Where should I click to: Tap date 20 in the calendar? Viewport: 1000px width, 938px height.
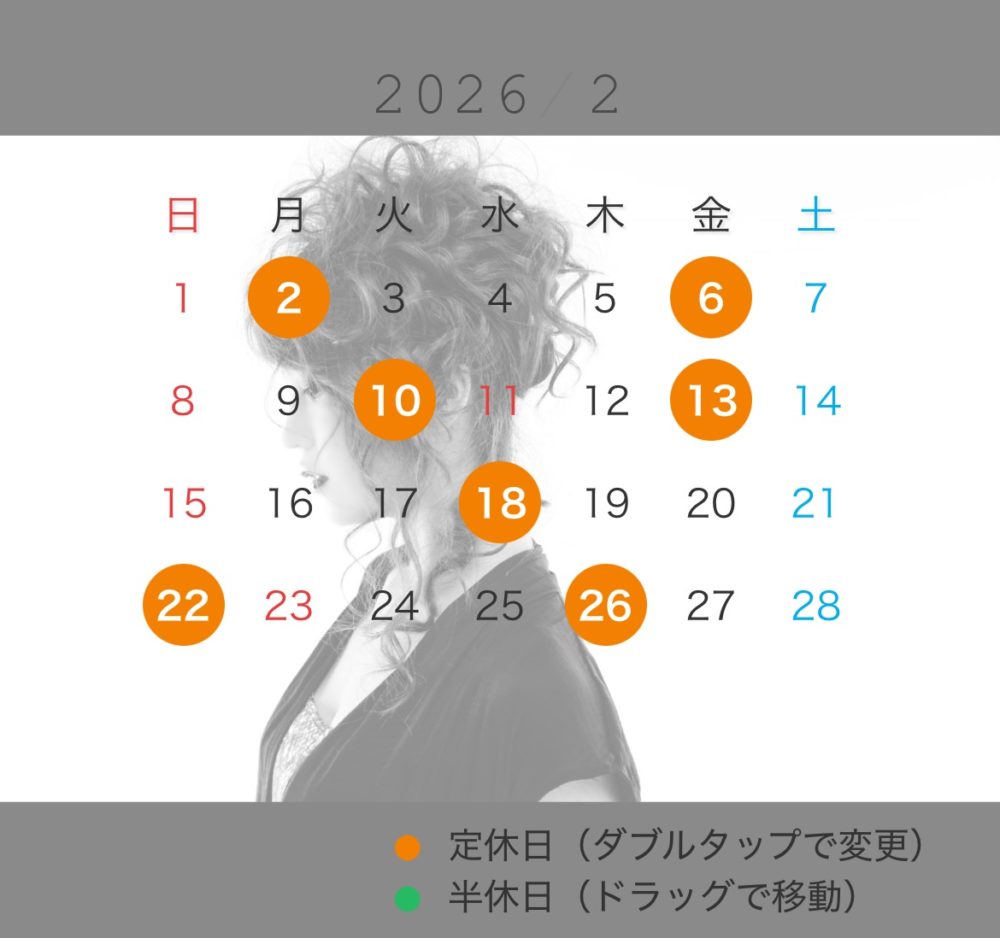click(x=710, y=503)
